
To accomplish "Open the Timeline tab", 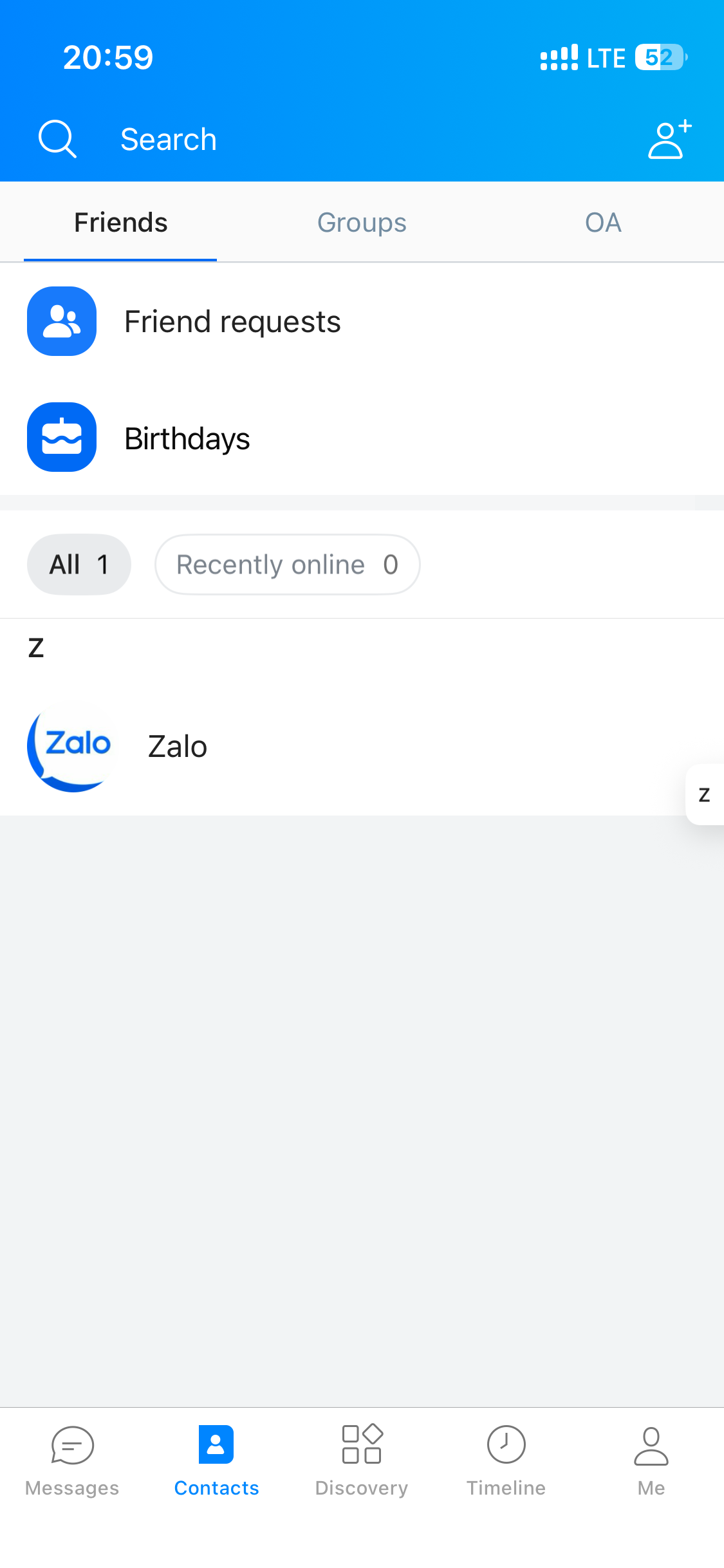I will click(506, 1461).
